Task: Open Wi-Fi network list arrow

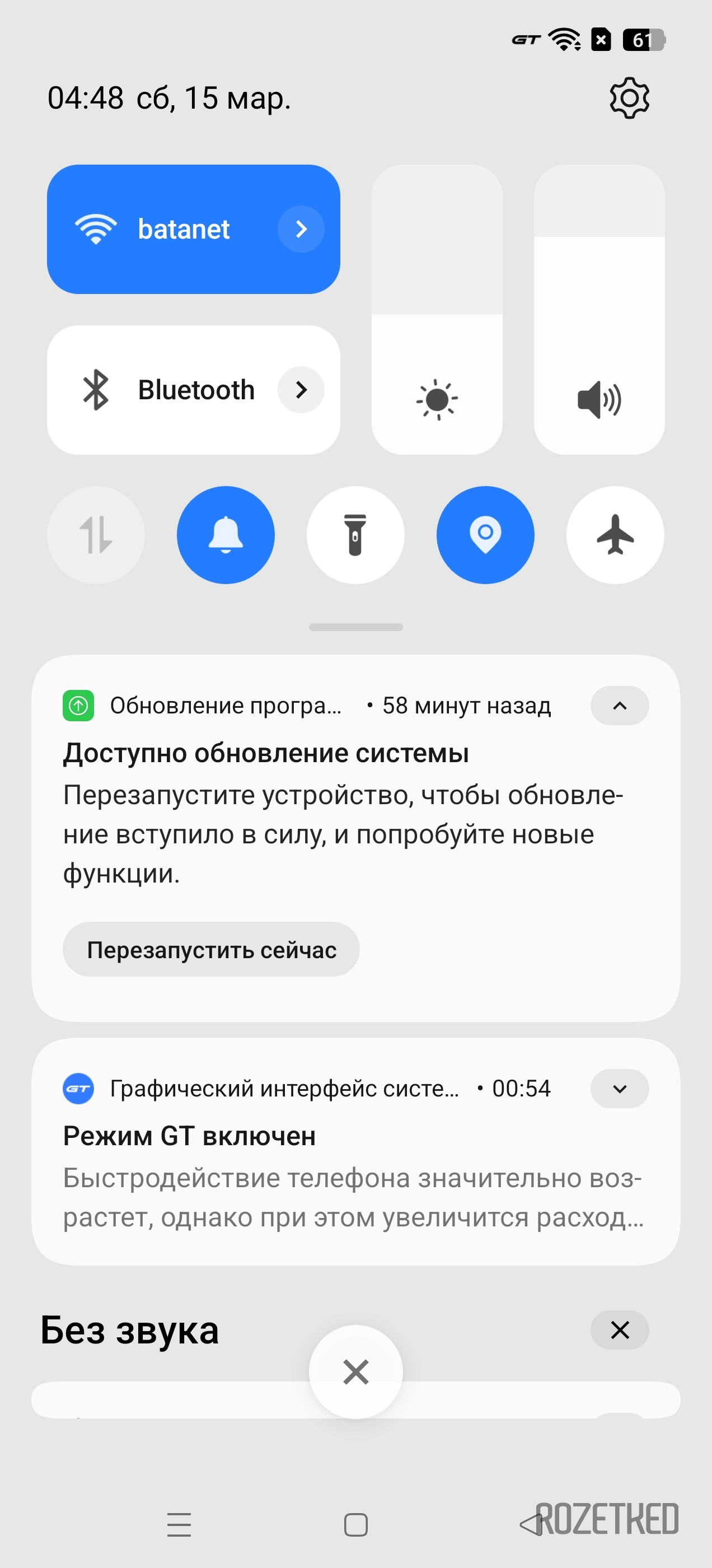Action: coord(301,229)
